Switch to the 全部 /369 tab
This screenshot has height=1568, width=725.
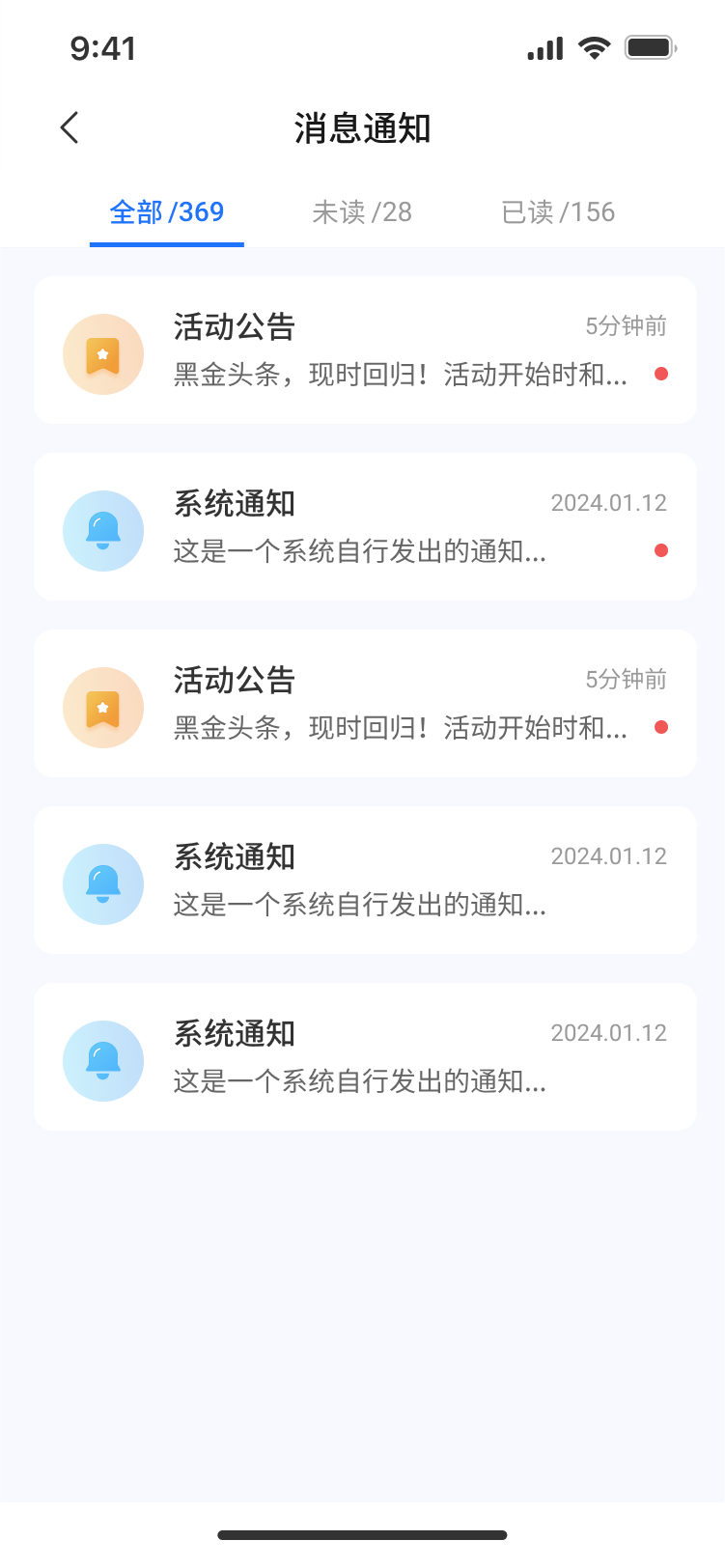167,212
